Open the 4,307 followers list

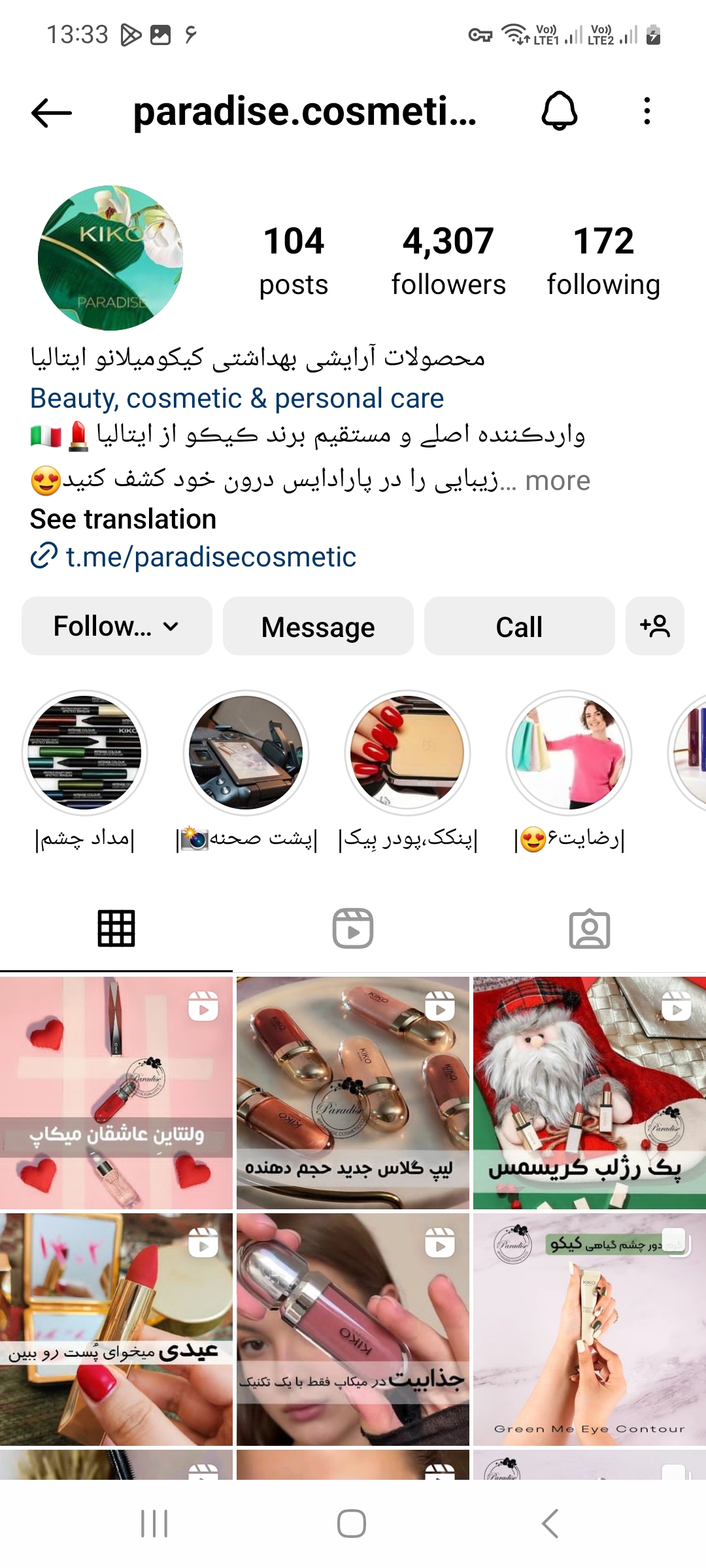(x=448, y=260)
